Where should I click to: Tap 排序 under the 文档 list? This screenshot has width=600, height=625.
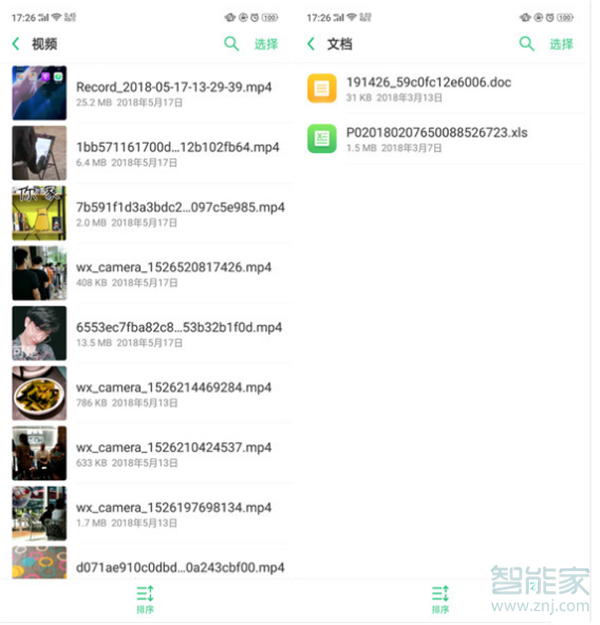click(x=440, y=599)
